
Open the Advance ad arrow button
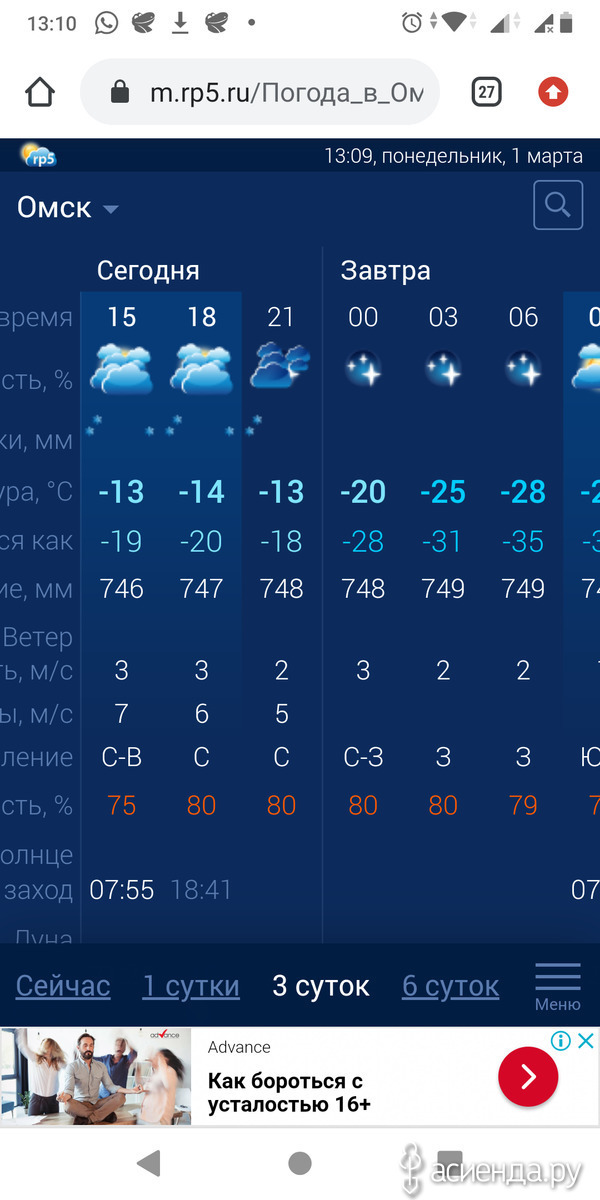[x=528, y=1076]
